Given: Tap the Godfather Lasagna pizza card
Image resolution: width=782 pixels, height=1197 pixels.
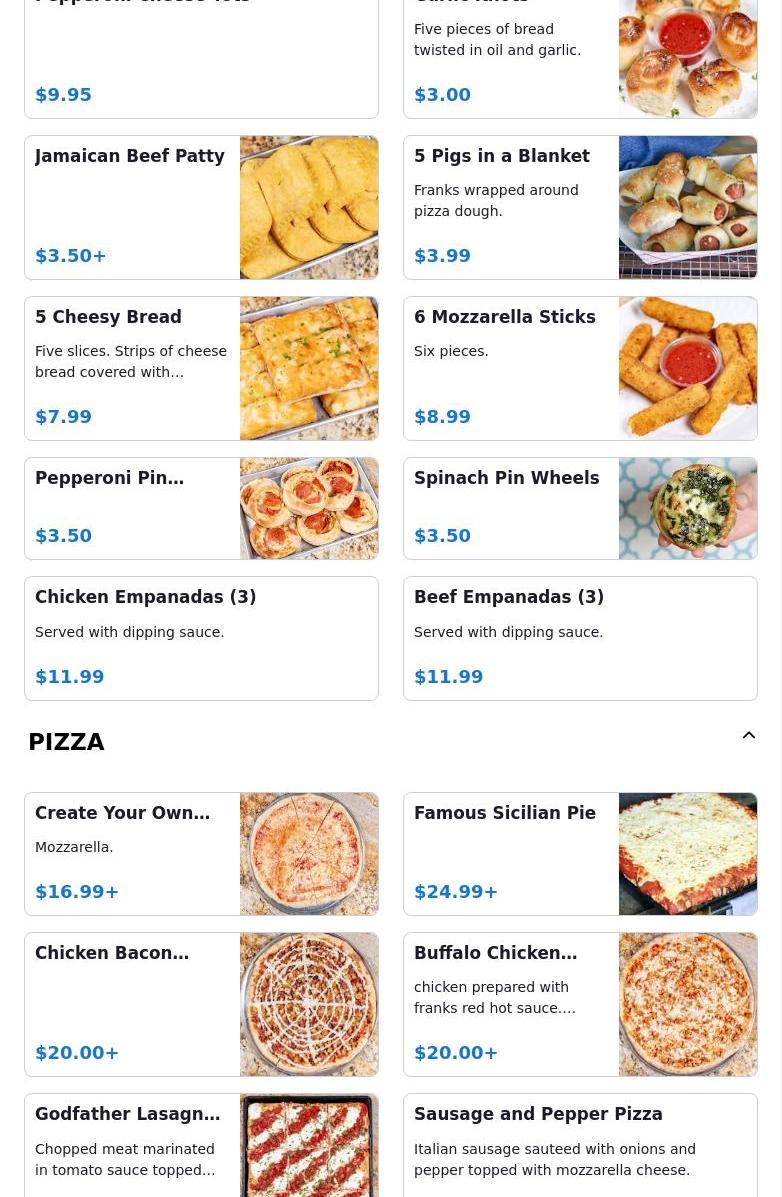Looking at the screenshot, I should point(201,1145).
